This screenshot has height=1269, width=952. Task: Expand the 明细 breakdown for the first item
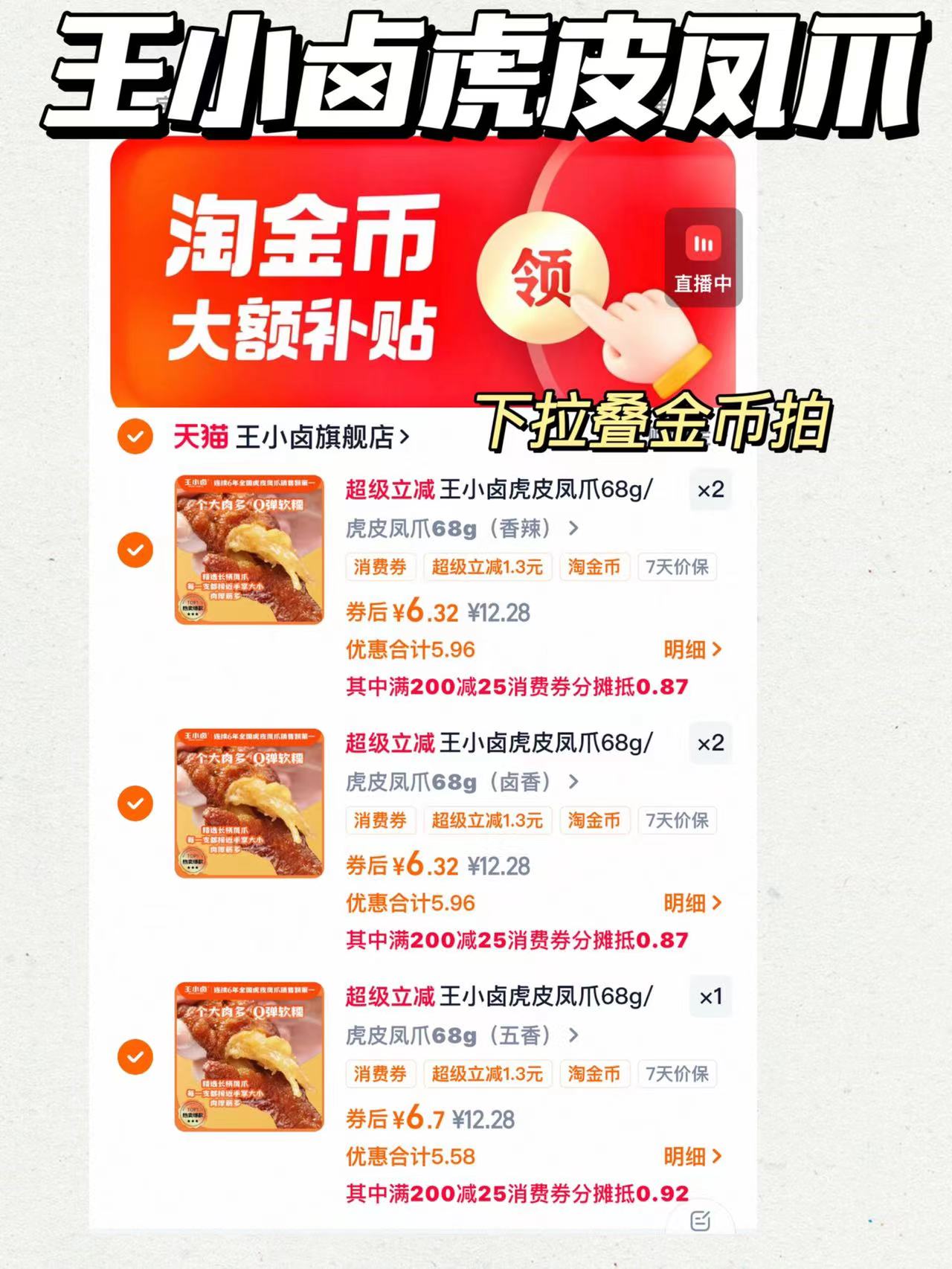[692, 649]
